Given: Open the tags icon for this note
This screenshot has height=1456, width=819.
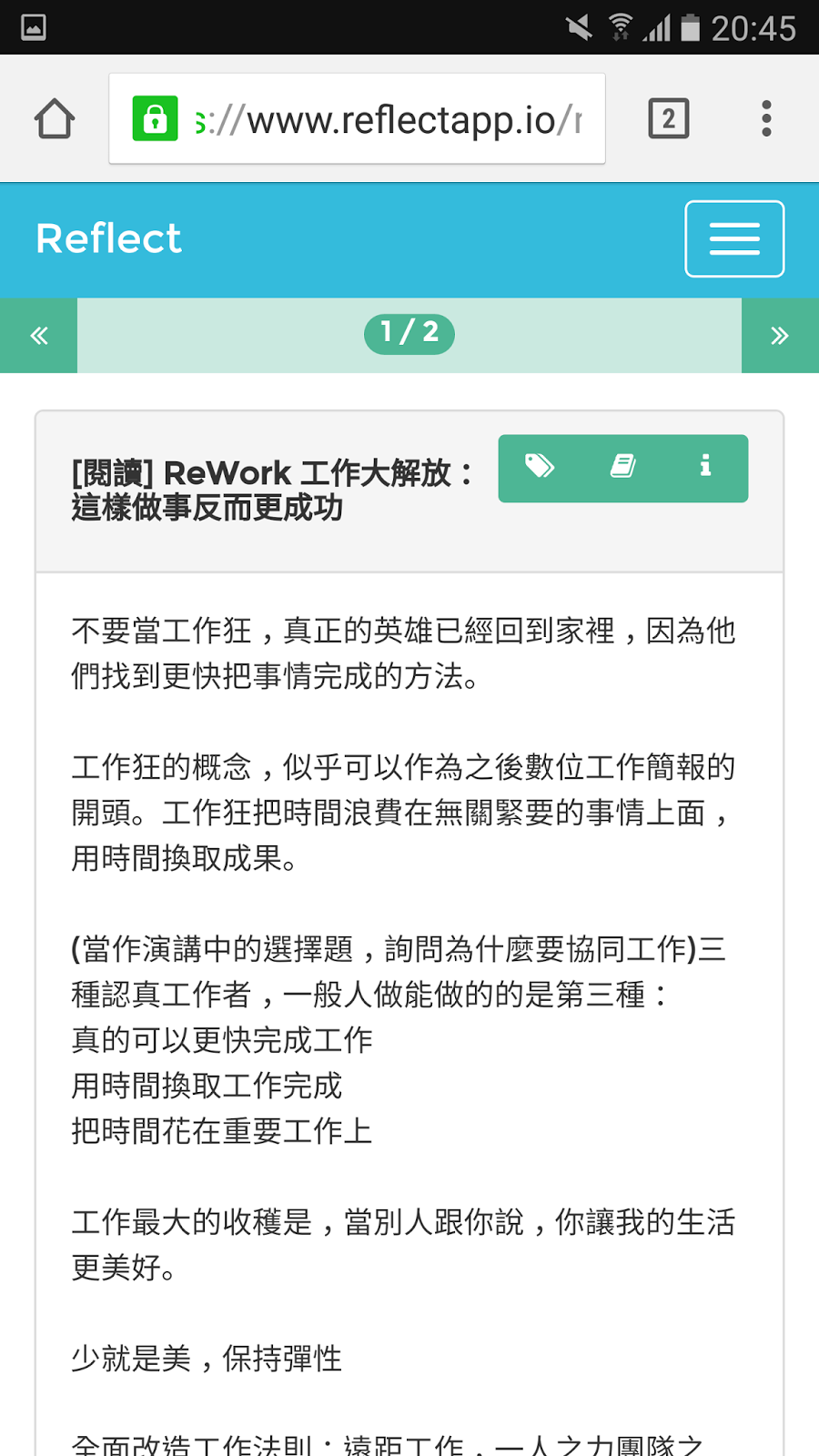Looking at the screenshot, I should coord(540,468).
